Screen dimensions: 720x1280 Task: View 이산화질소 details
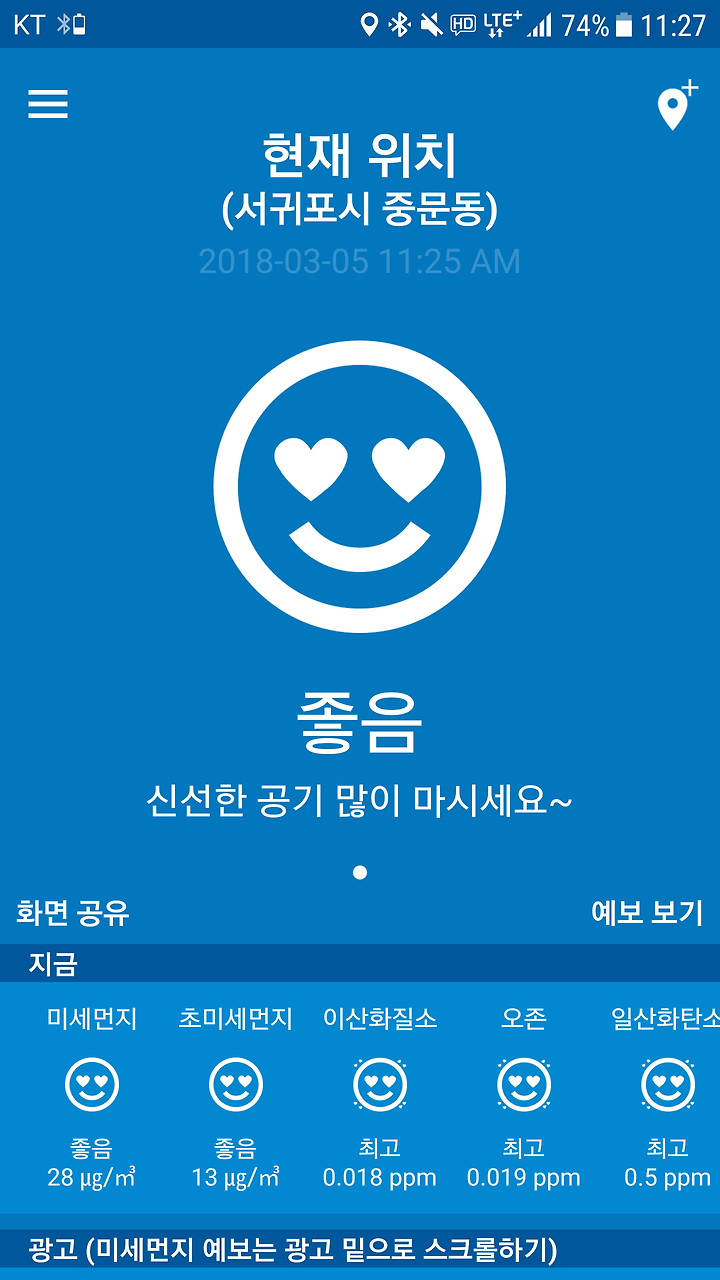pyautogui.click(x=380, y=1098)
